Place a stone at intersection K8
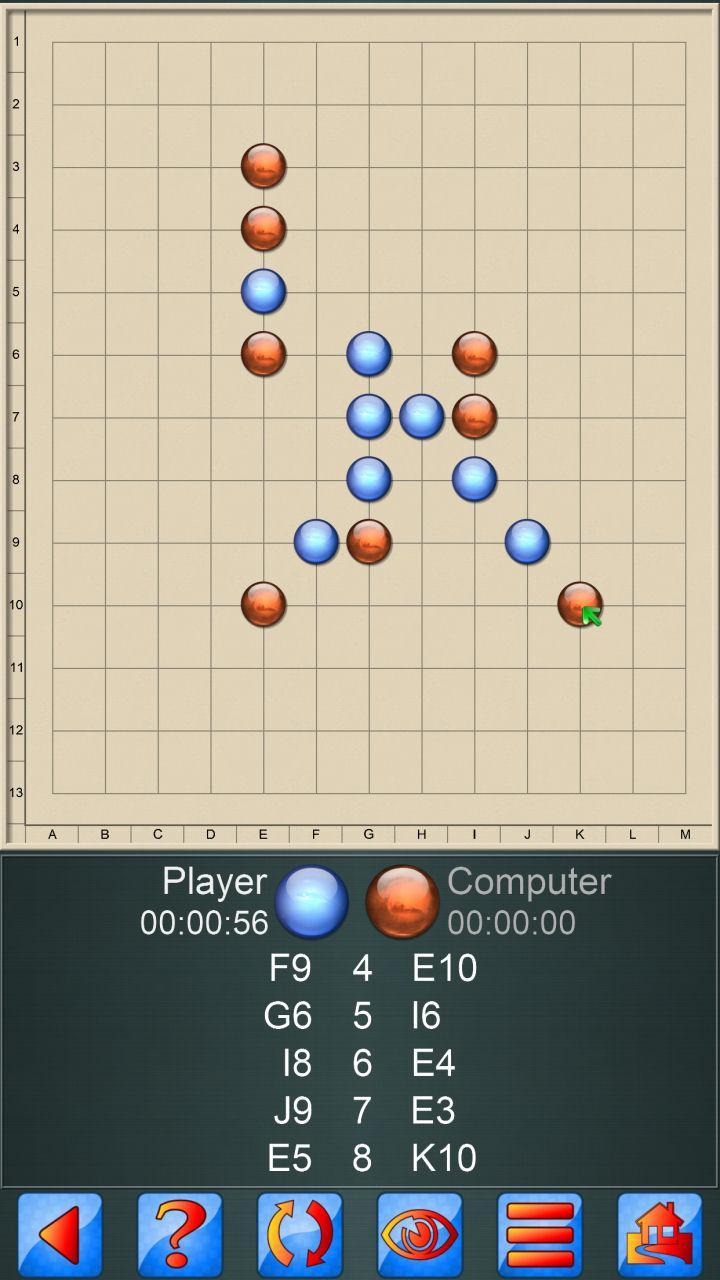The height and width of the screenshot is (1280, 720). click(x=580, y=480)
